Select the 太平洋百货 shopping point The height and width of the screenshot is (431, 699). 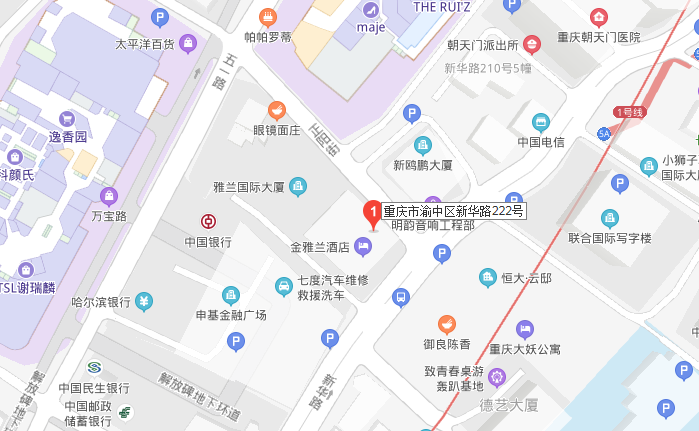(x=189, y=43)
